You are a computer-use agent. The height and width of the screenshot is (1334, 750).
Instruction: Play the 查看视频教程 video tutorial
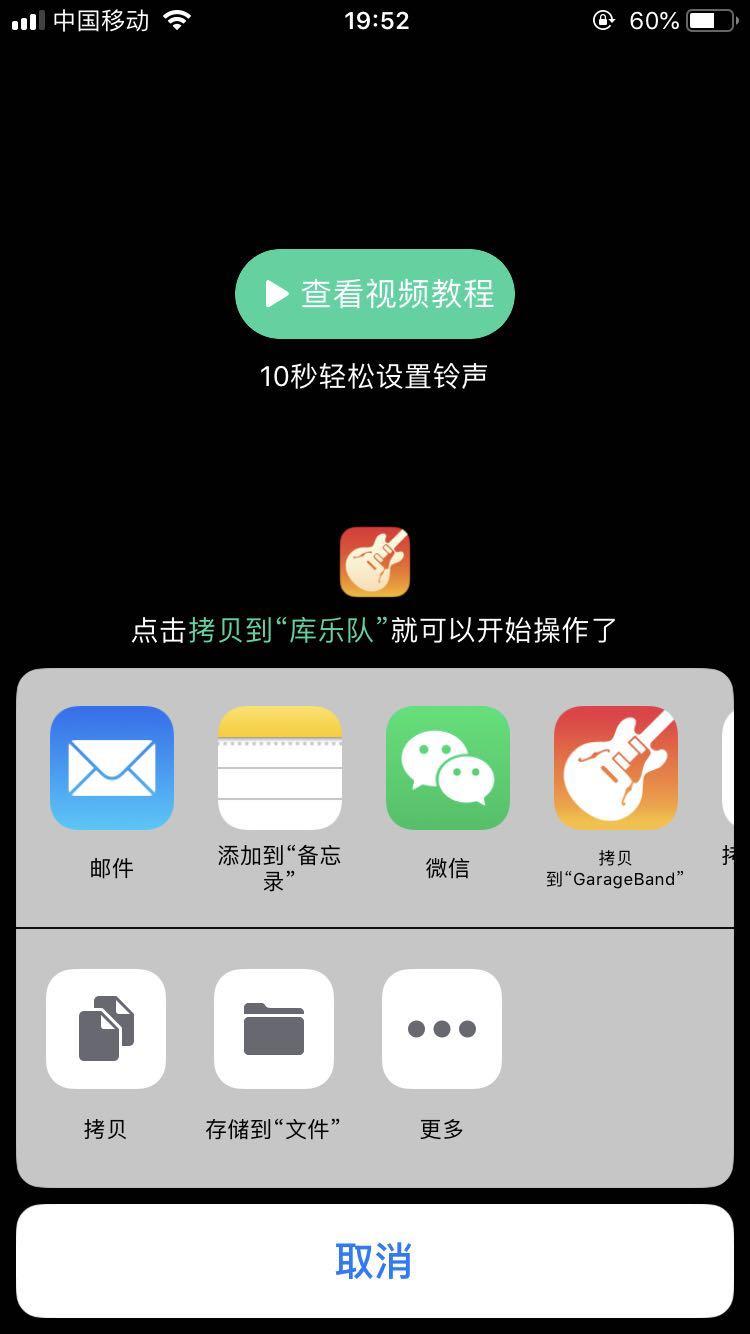(x=374, y=294)
